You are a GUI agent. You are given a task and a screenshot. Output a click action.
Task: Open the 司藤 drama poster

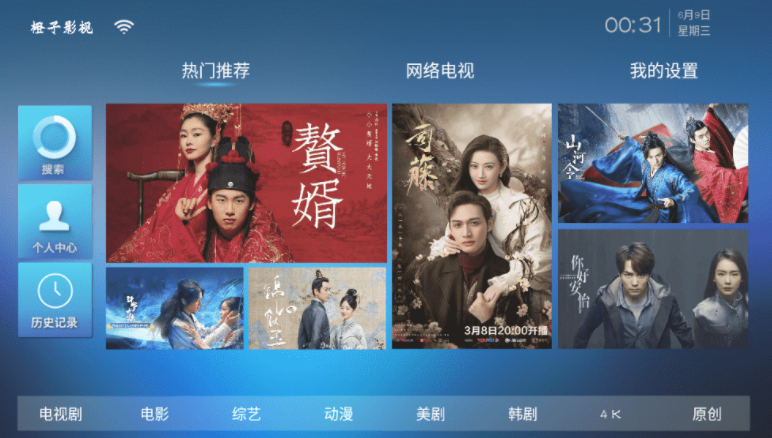click(471, 226)
